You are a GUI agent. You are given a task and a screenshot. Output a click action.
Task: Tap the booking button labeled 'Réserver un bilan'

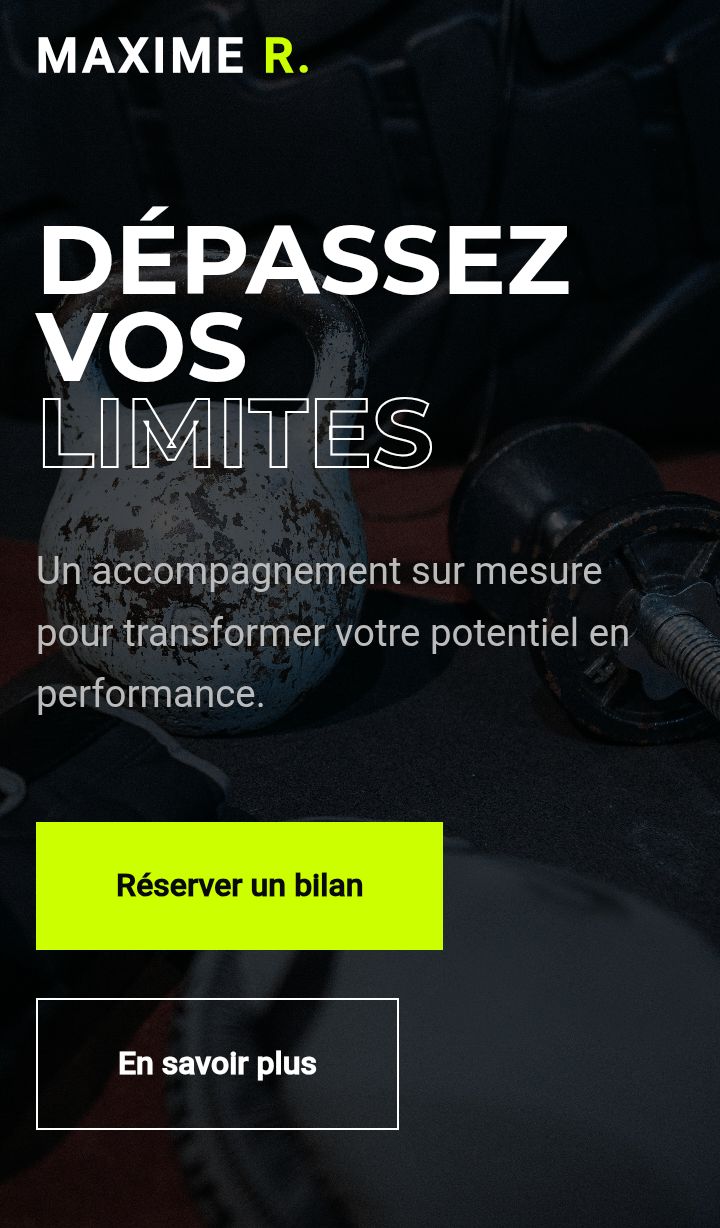point(239,886)
